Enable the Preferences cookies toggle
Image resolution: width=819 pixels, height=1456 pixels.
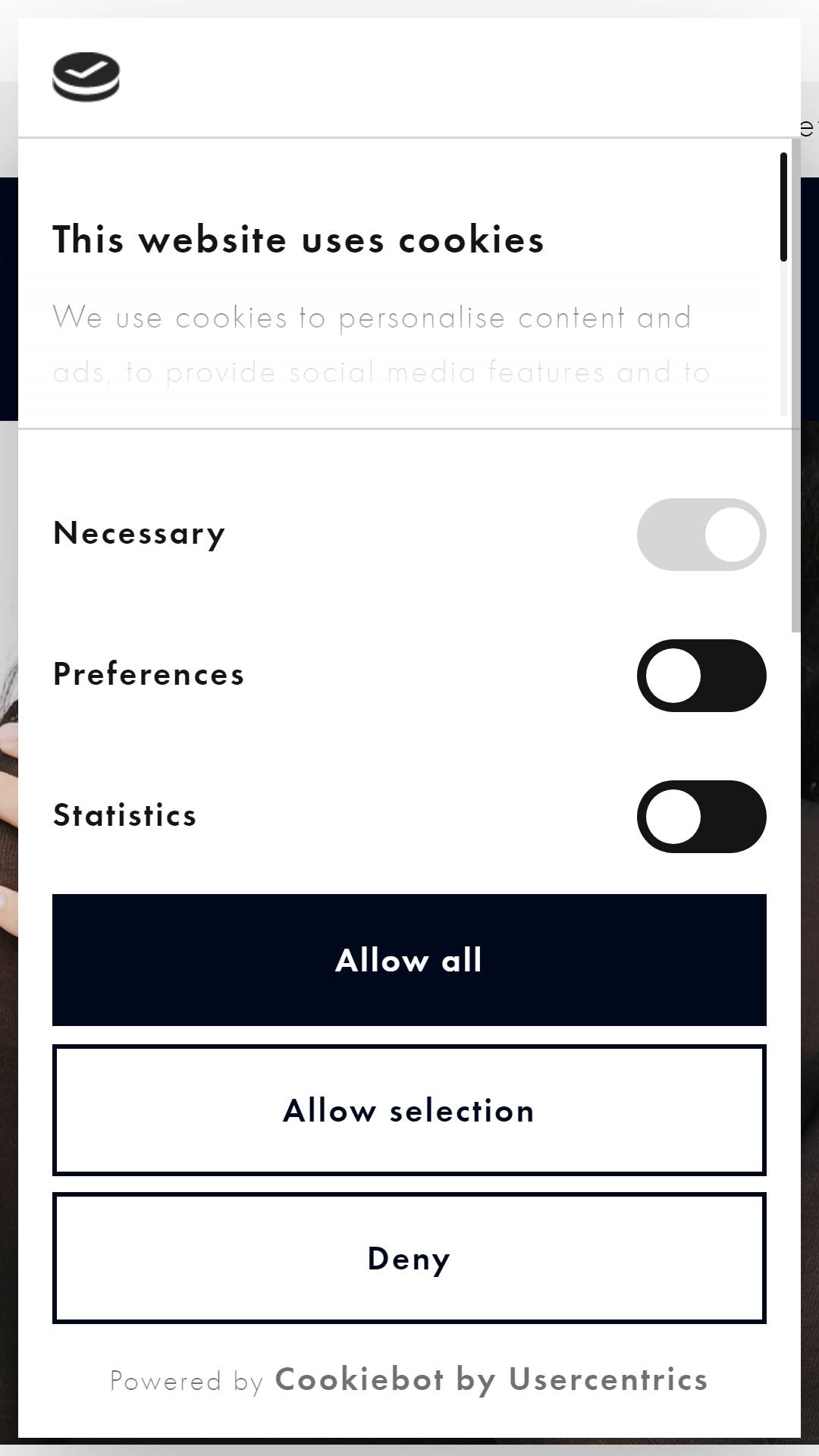tap(701, 676)
